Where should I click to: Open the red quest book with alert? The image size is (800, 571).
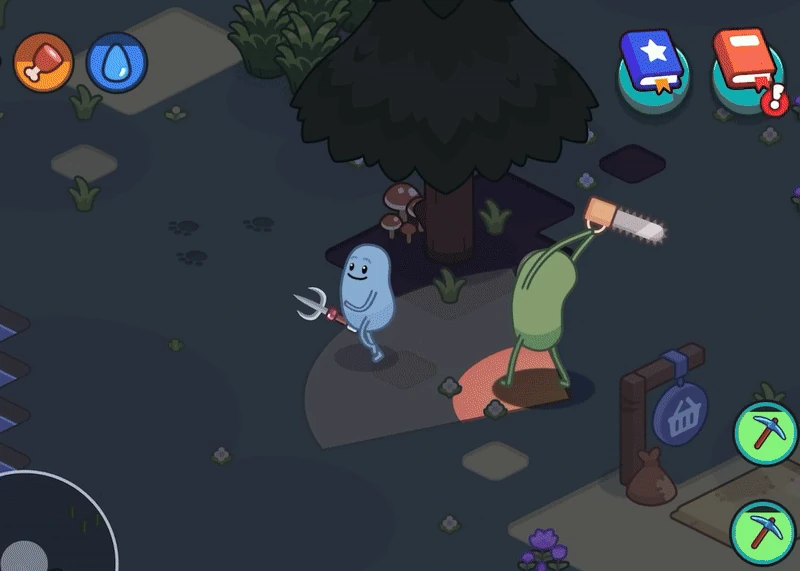749,70
